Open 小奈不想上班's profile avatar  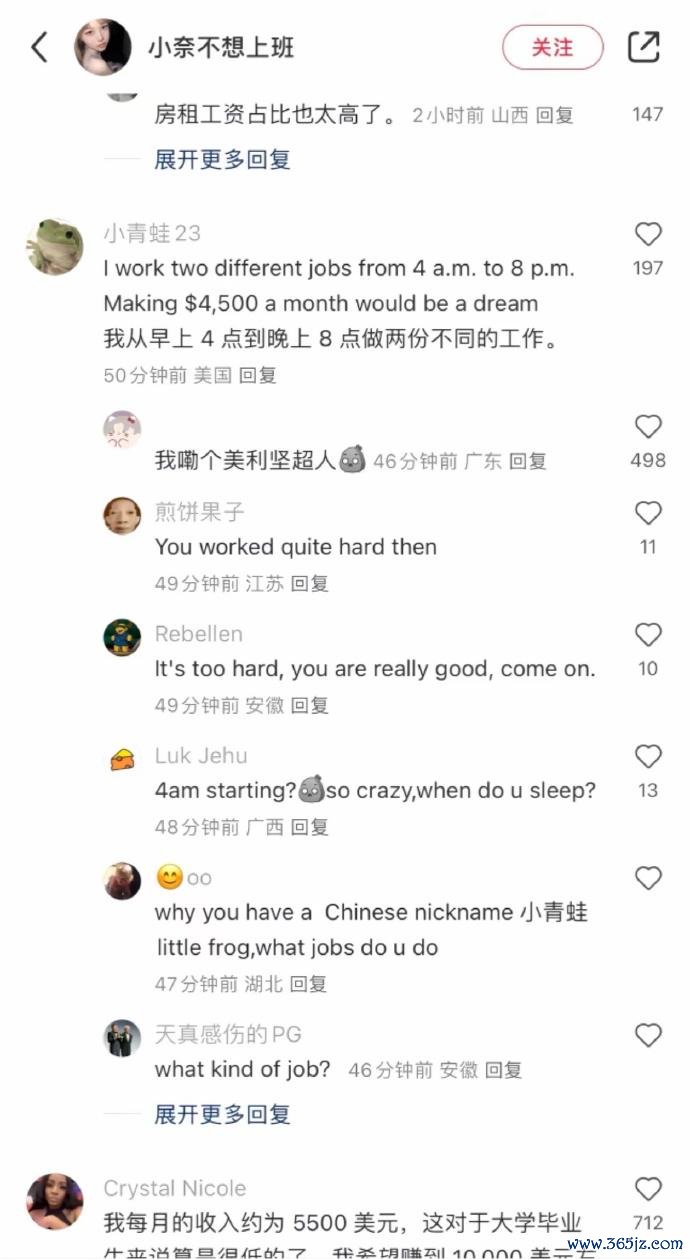pyautogui.click(x=103, y=47)
